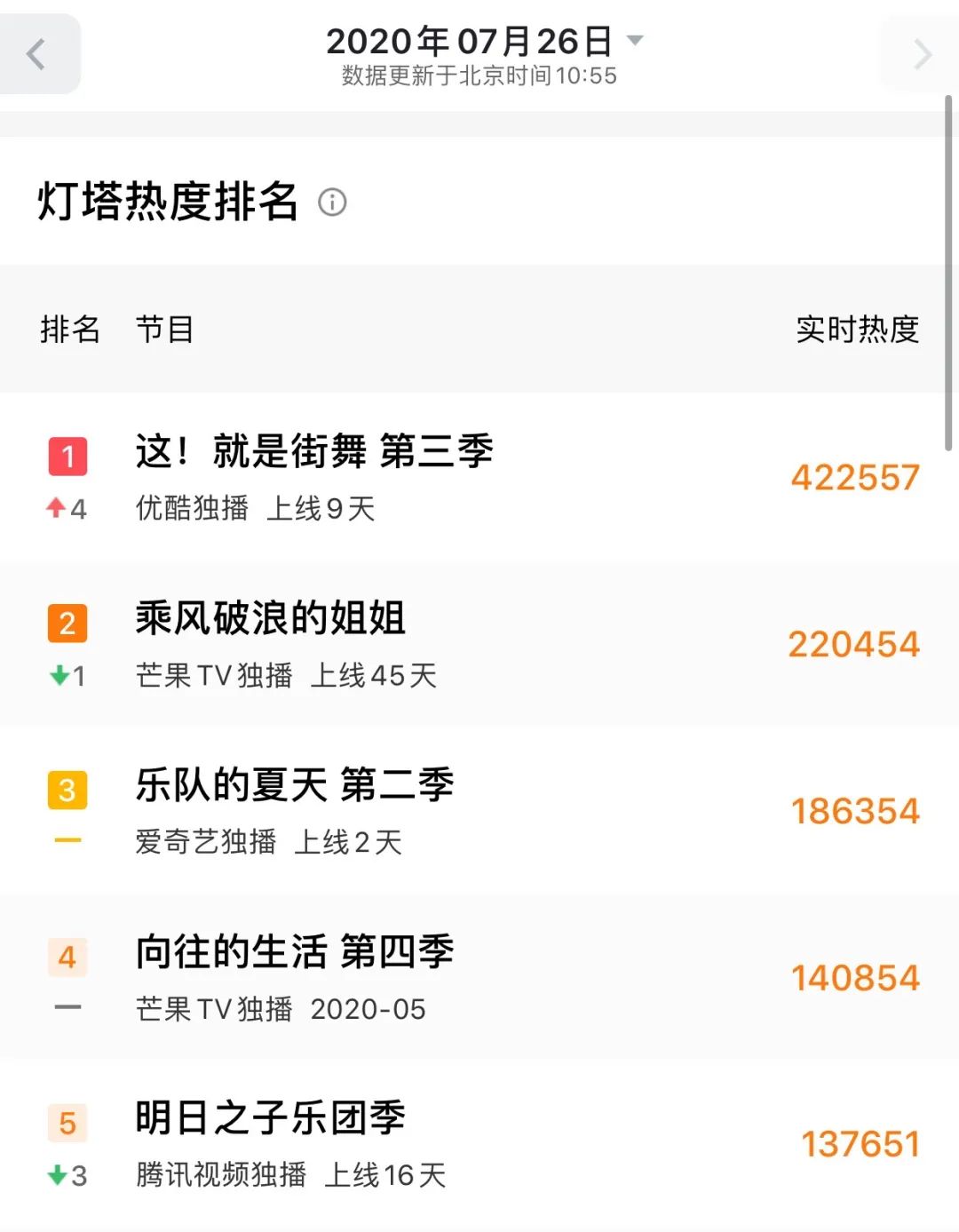
Task: Go to the next day's ranking
Action: point(921,54)
